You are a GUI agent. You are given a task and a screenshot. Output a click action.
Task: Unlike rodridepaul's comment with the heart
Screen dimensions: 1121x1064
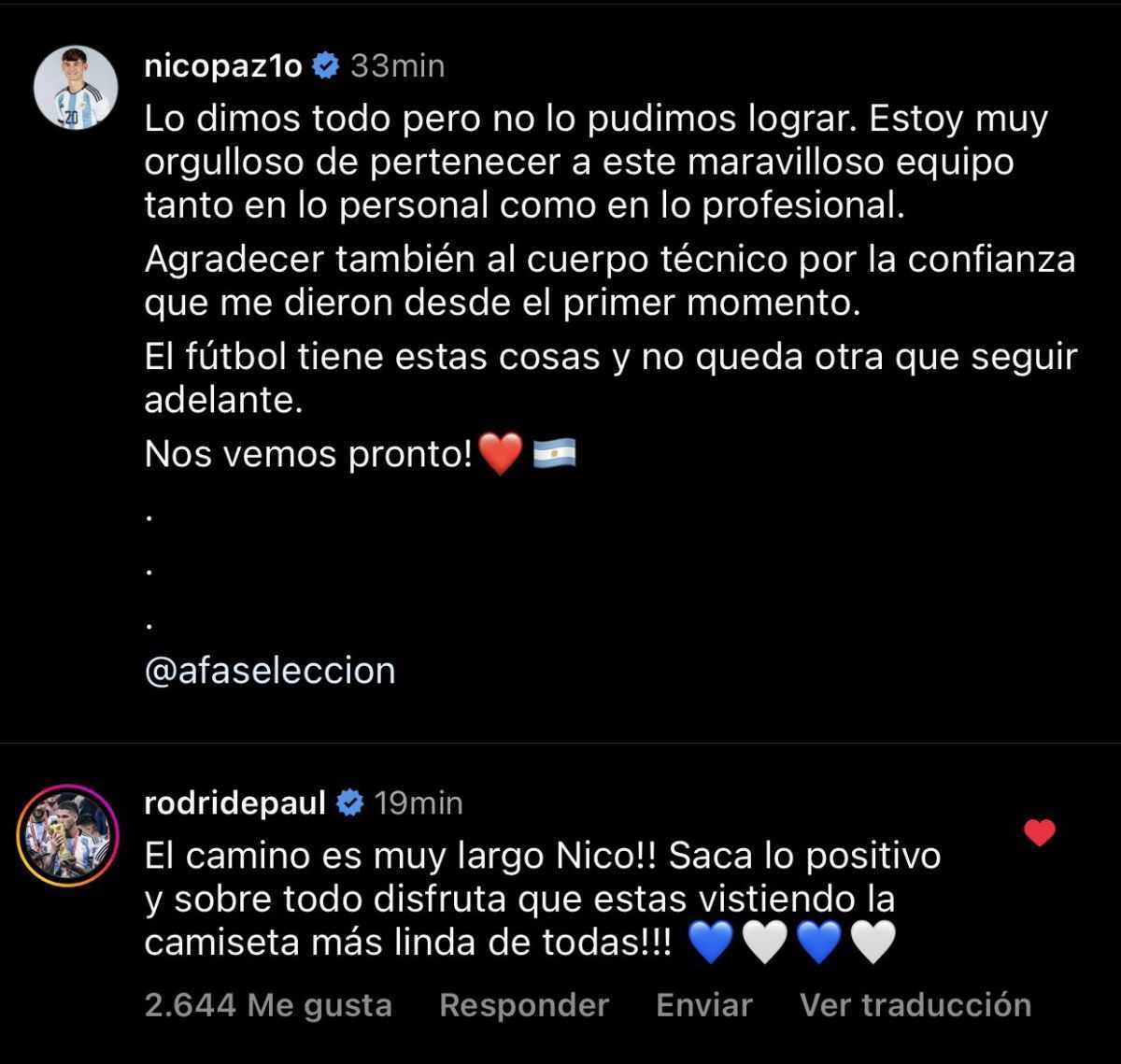1039,831
